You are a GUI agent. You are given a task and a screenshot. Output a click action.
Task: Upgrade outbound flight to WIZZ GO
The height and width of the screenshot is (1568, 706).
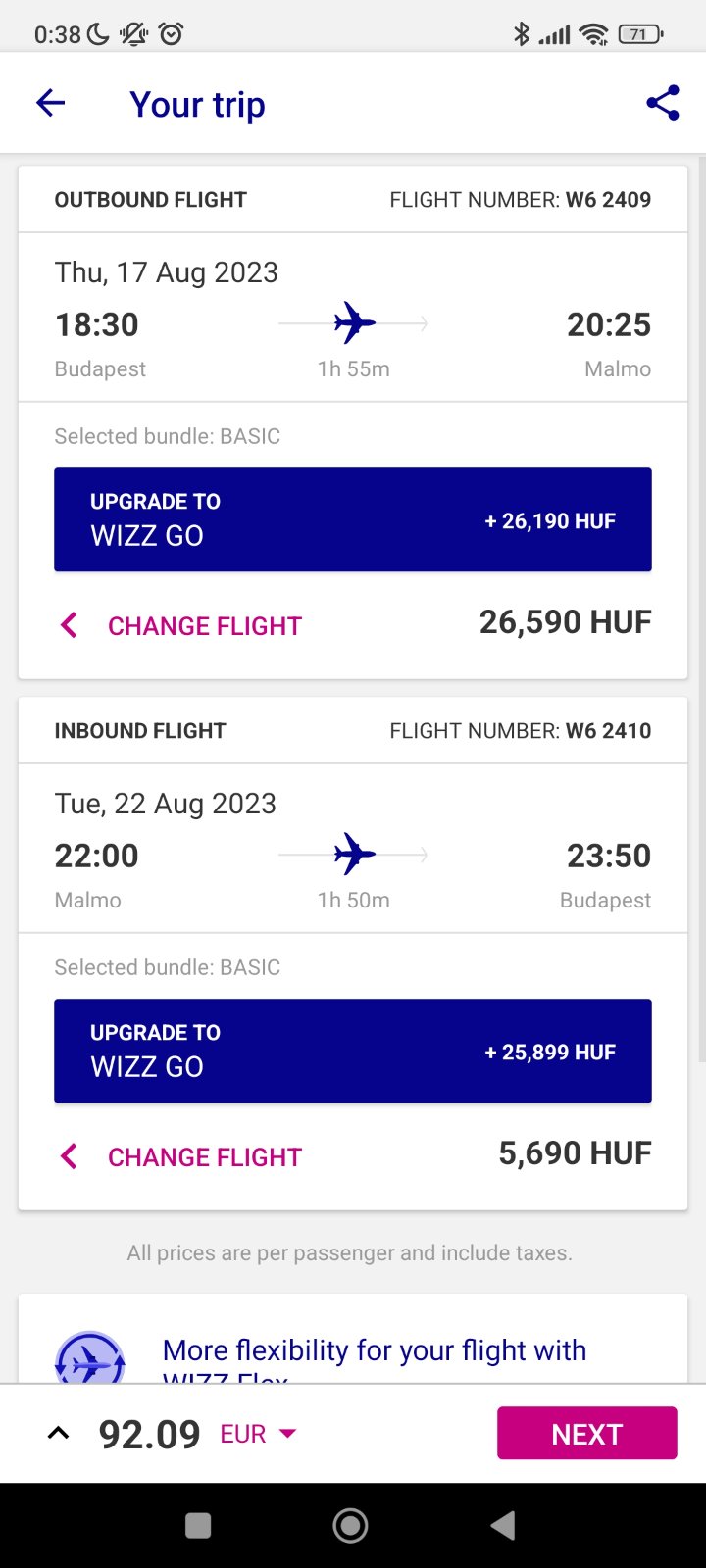pos(353,519)
